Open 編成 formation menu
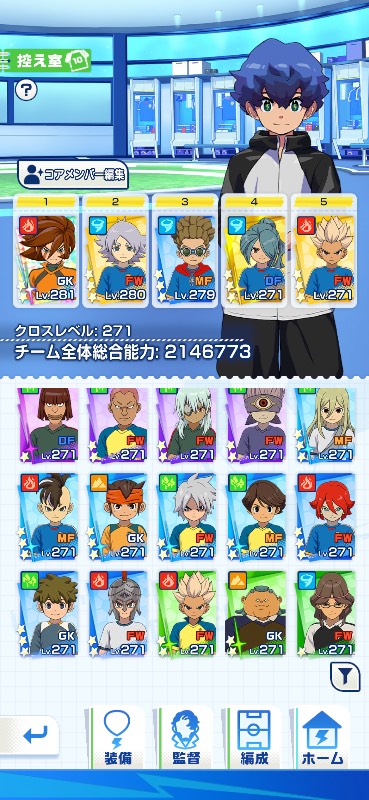The width and height of the screenshot is (369, 800). 254,737
